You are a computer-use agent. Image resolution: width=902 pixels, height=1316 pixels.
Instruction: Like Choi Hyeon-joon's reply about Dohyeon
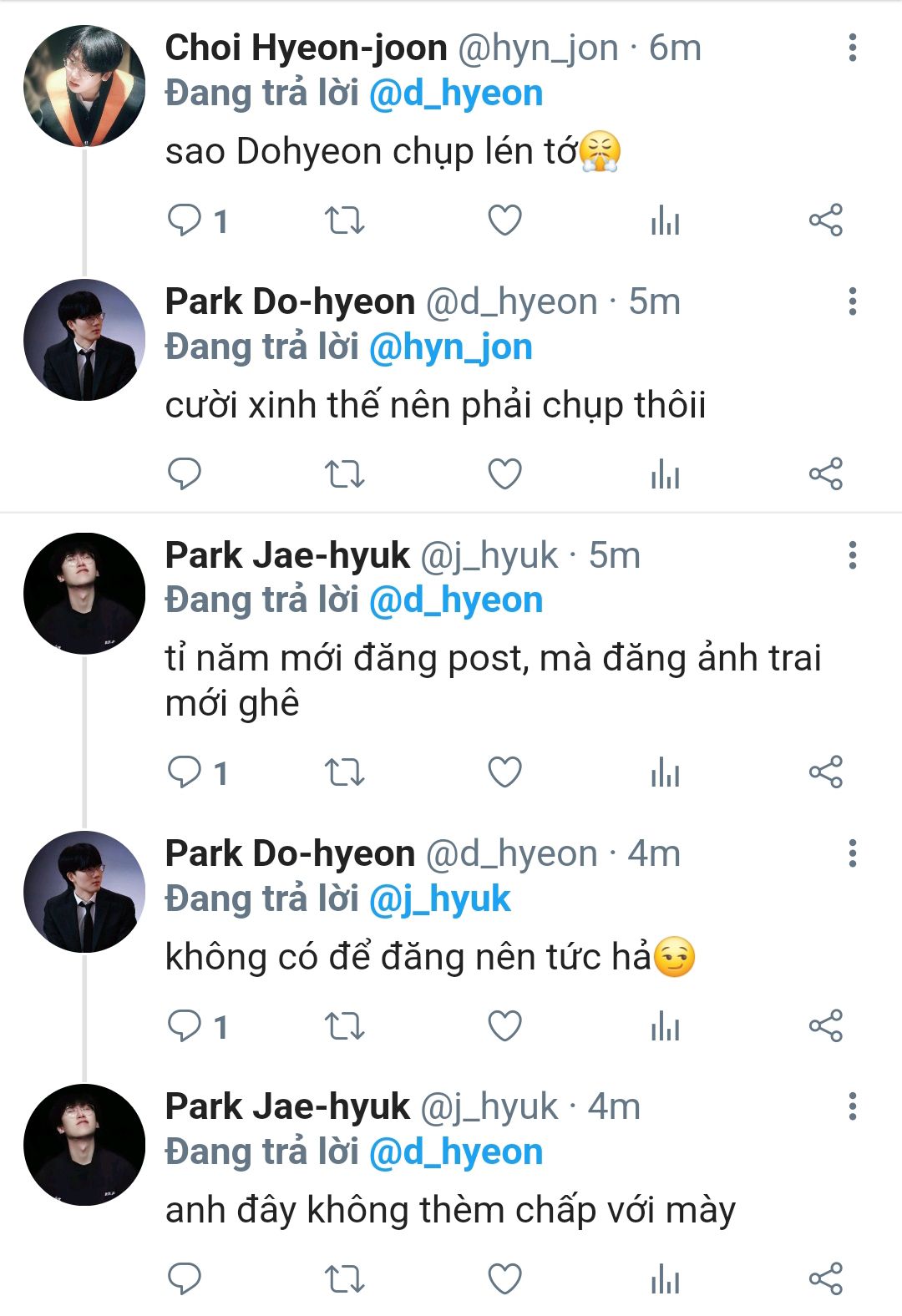(x=504, y=220)
